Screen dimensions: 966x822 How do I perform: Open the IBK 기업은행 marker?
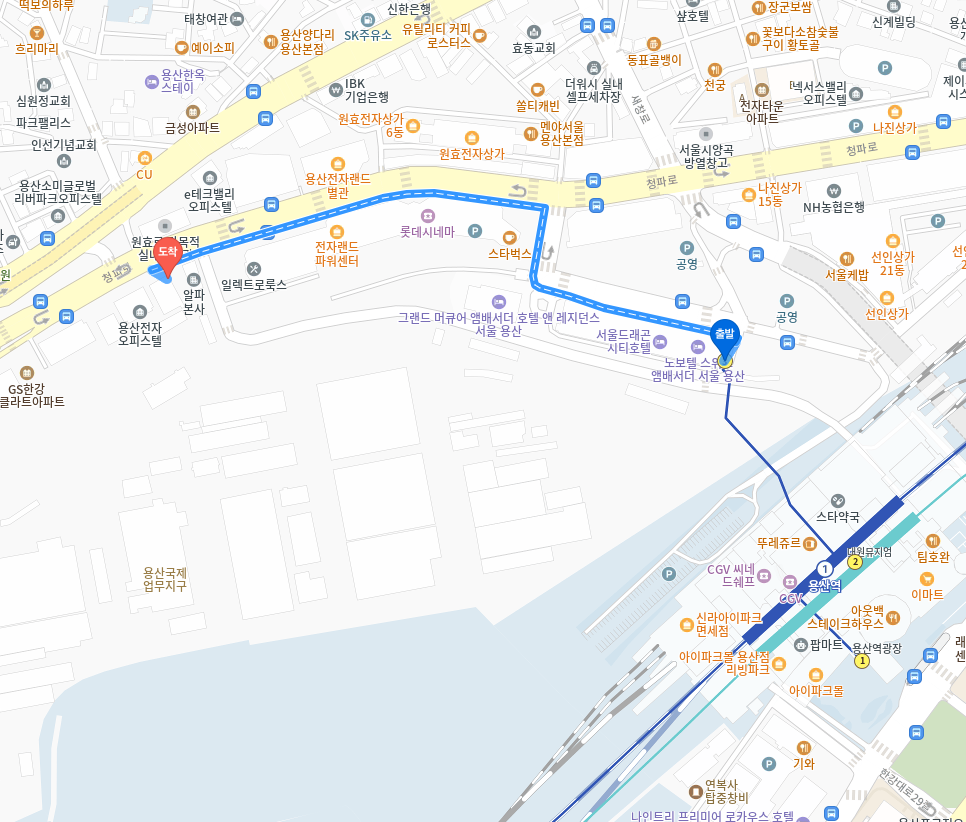coord(335,89)
